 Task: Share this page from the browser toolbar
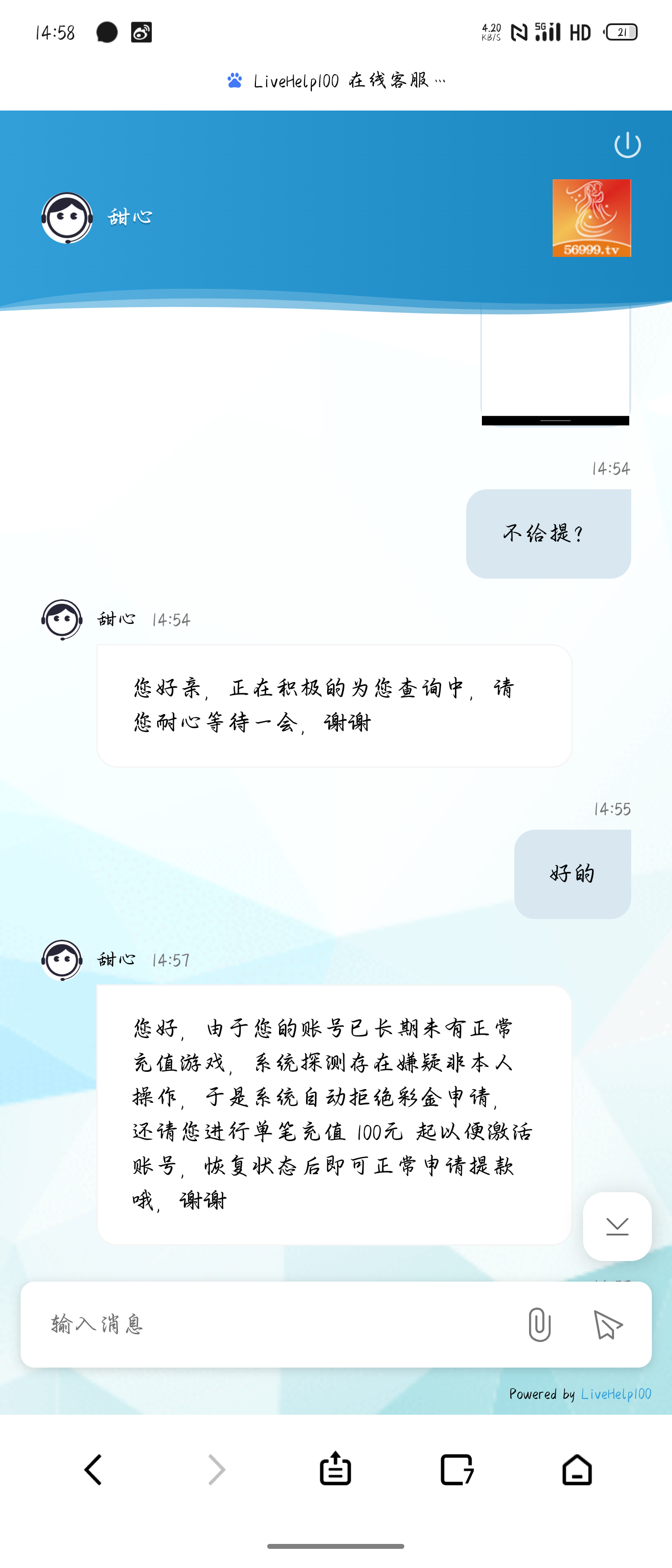336,1470
